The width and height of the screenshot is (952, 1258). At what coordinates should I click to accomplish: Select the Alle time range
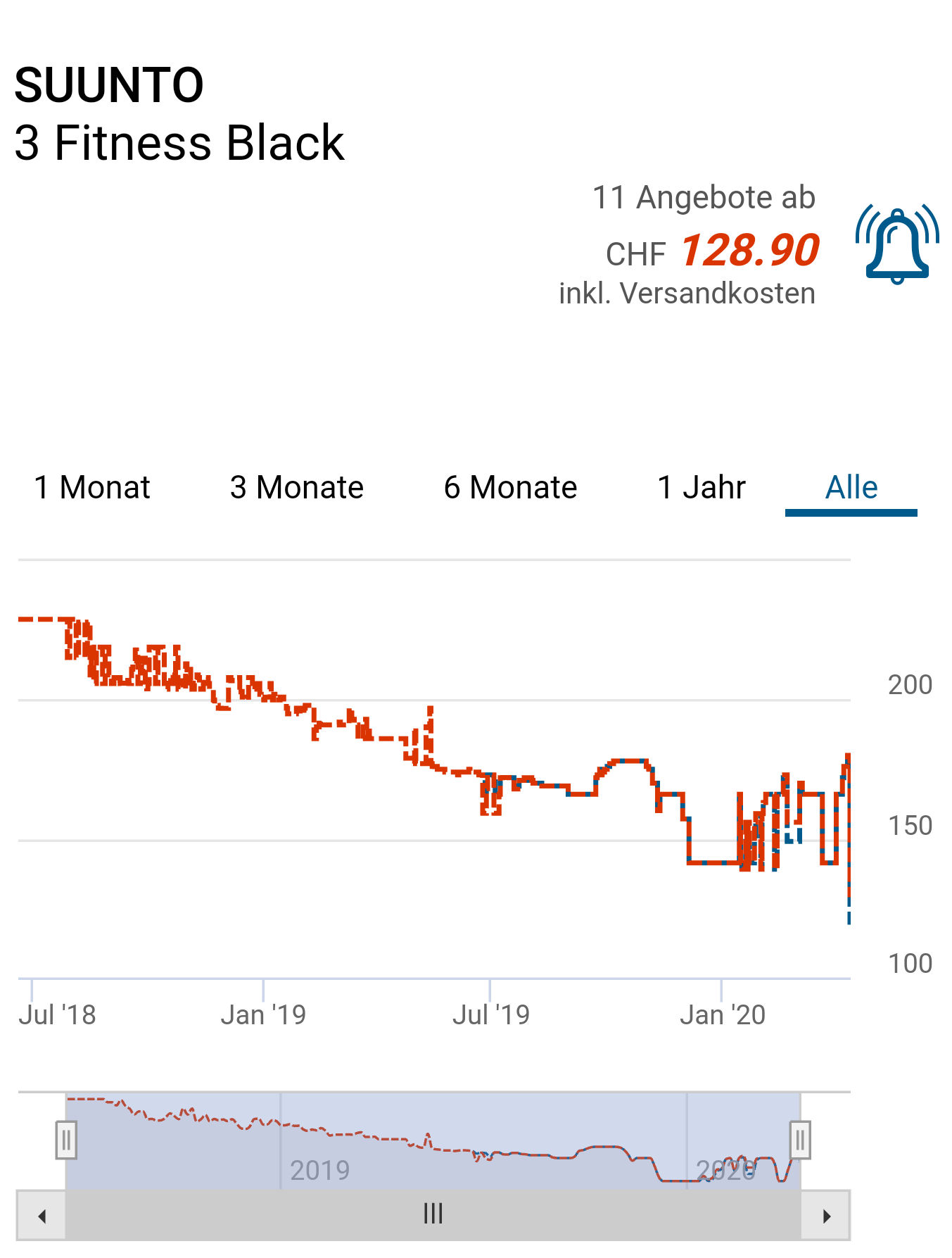click(851, 487)
